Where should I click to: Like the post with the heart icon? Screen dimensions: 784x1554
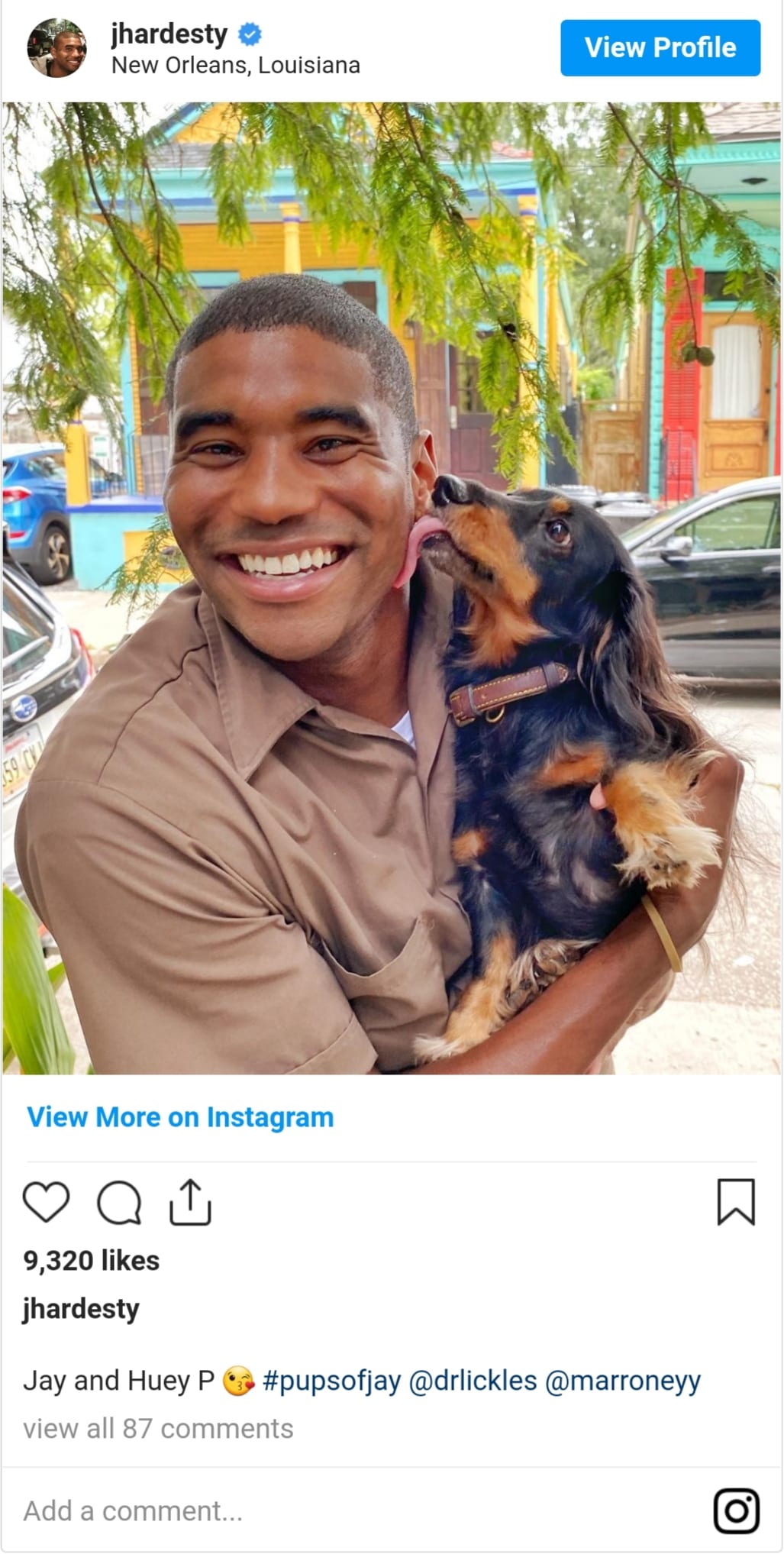click(46, 1201)
